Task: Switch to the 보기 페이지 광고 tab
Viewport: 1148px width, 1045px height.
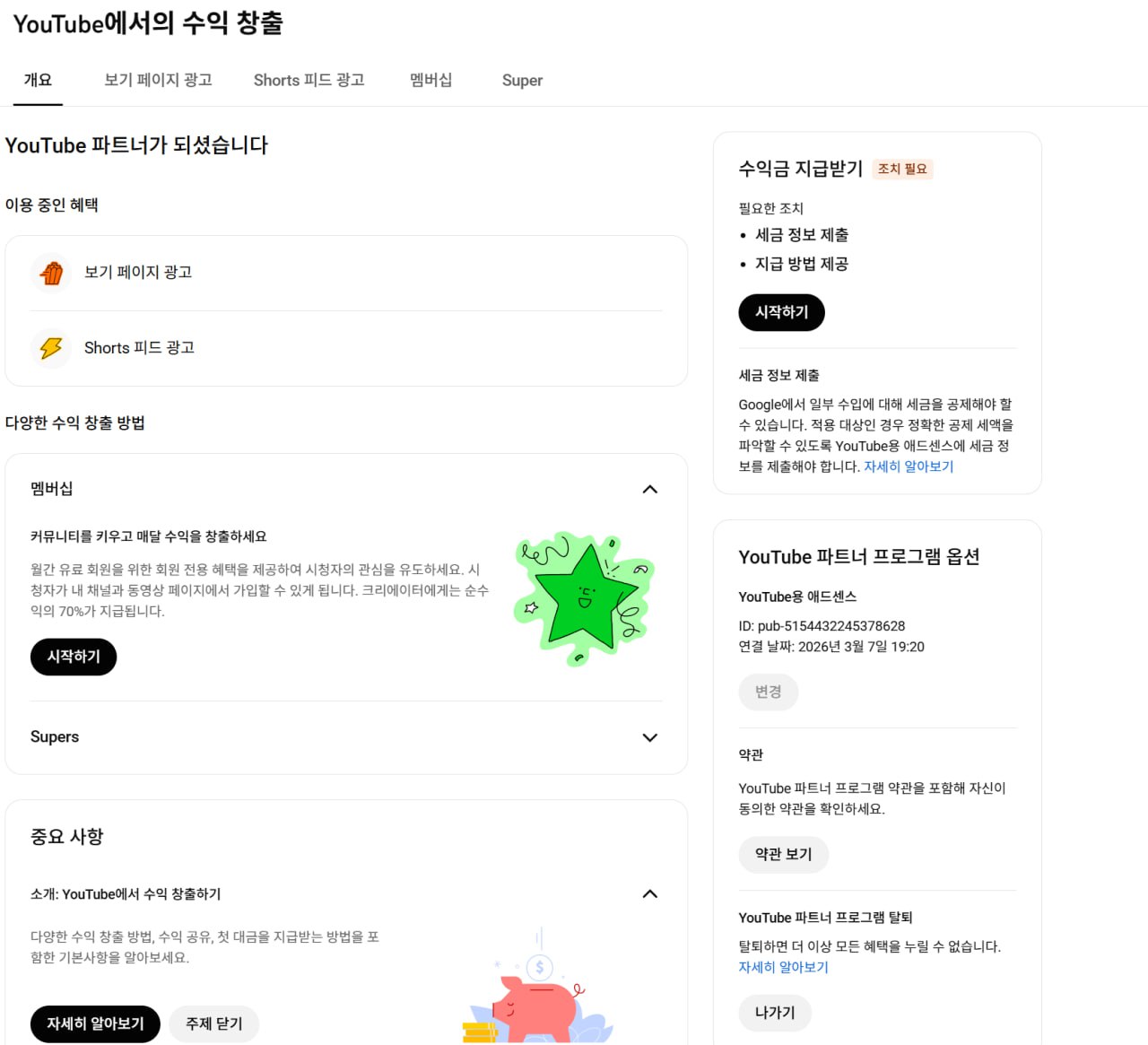Action: [158, 80]
